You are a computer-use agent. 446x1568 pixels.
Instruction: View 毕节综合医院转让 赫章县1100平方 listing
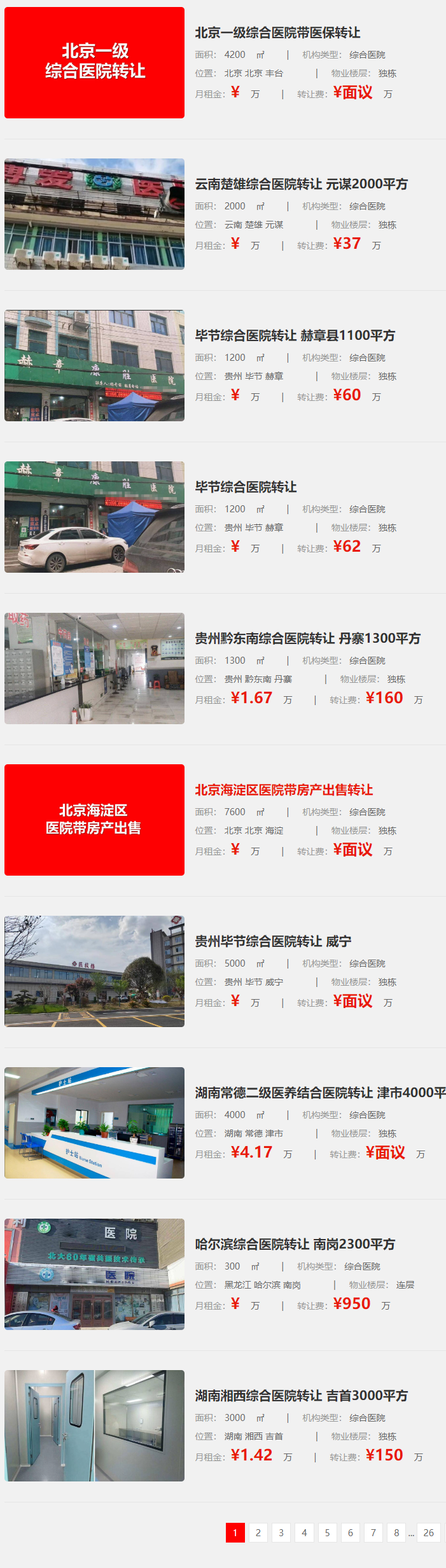(x=295, y=336)
